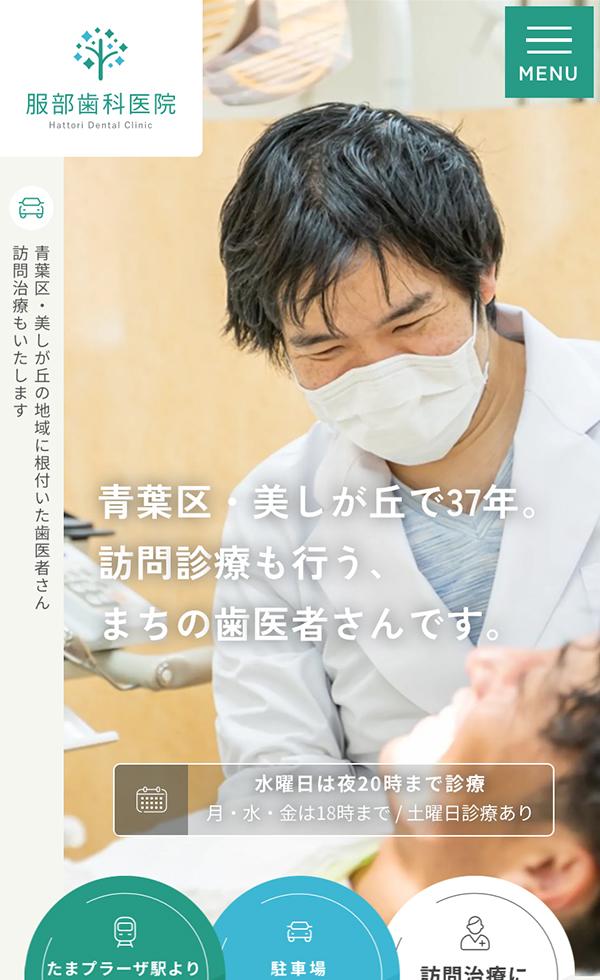Image resolution: width=600 pixels, height=980 pixels.
Task: Open the 訪問治療に circle button
Action: point(473,945)
